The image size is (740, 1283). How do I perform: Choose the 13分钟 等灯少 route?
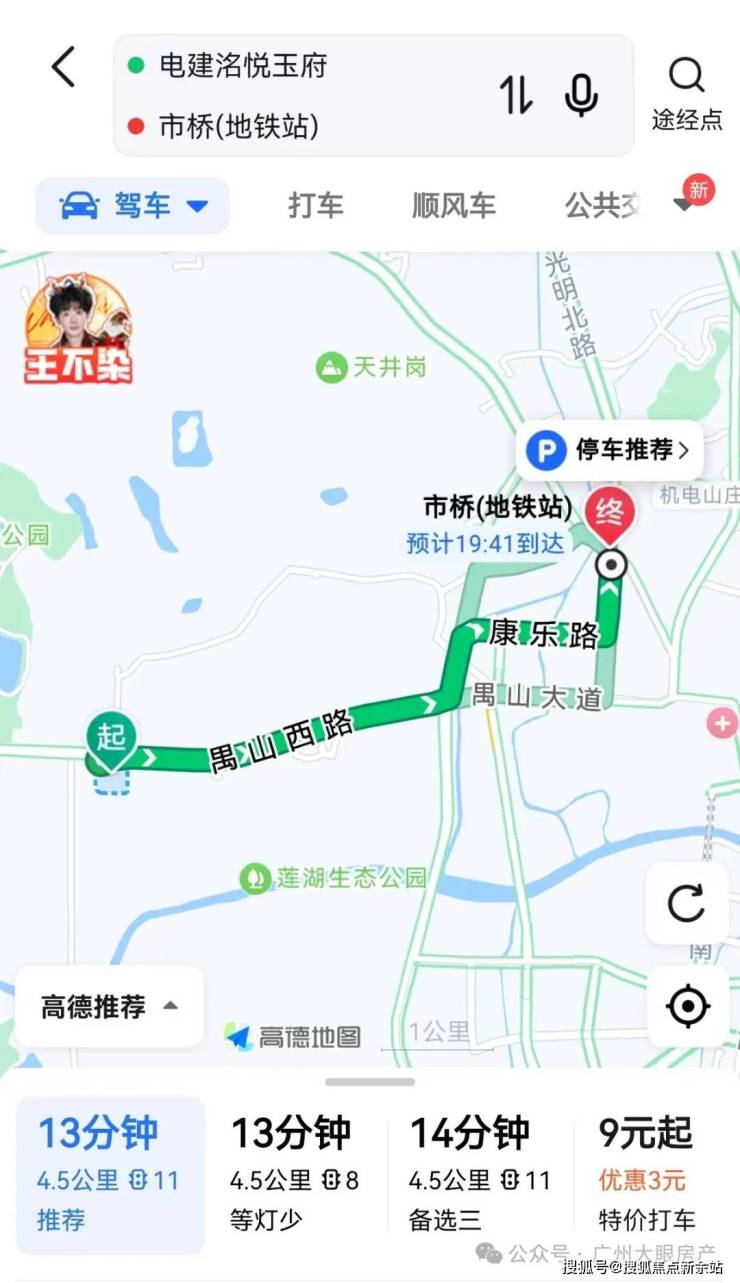[294, 1175]
